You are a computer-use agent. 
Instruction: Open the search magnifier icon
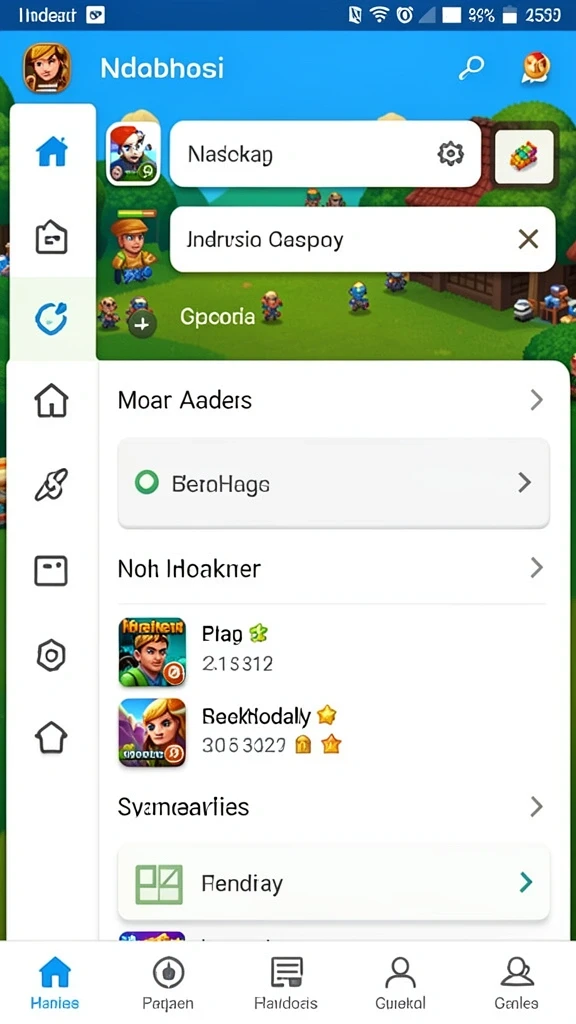click(471, 68)
